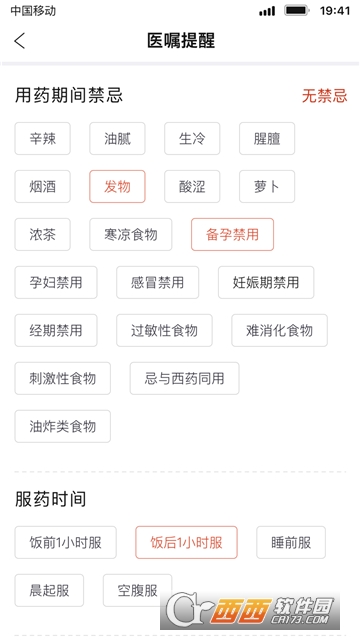This screenshot has width=360, height=640.
Task: Select the 烟酒 chip
Action: click(x=42, y=187)
